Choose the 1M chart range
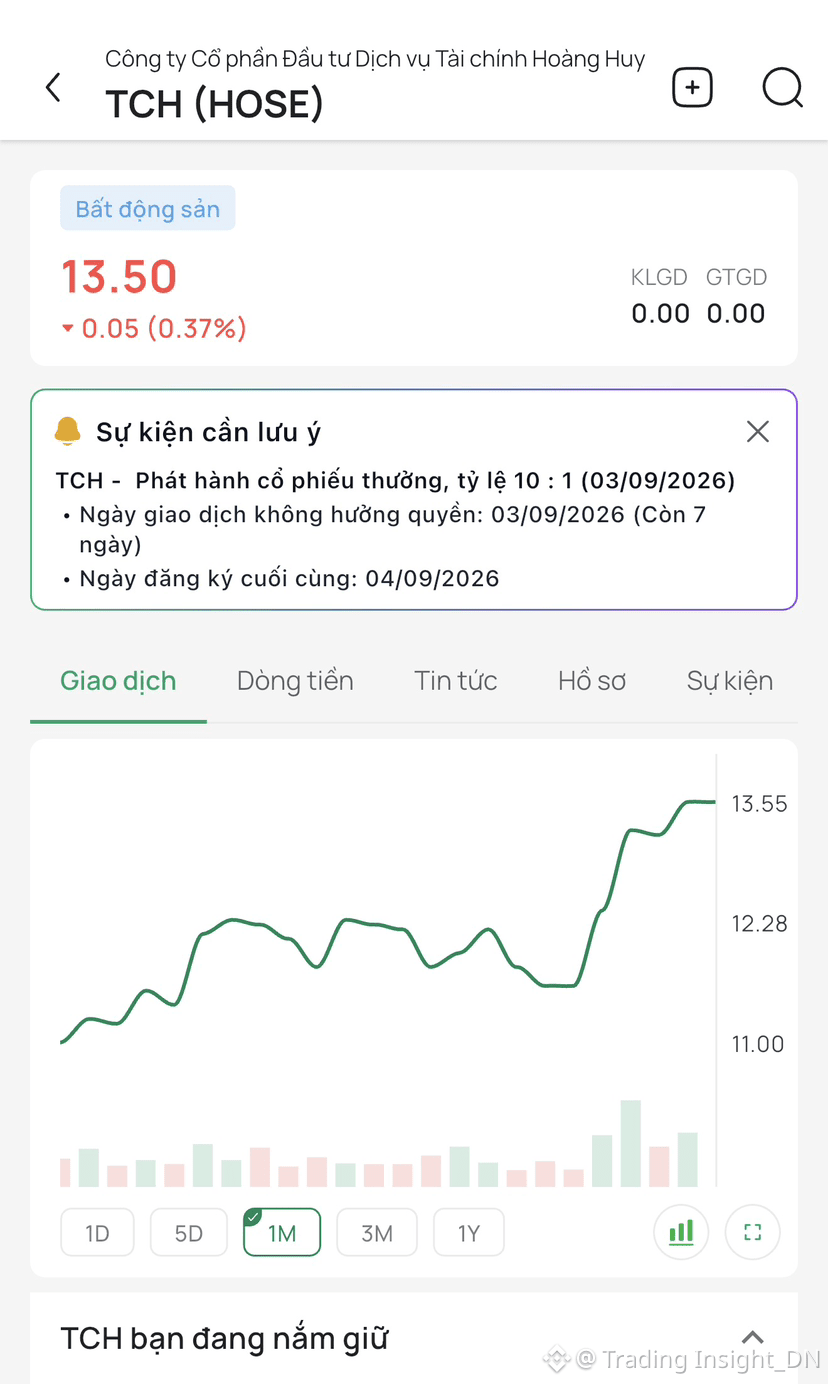The width and height of the screenshot is (828, 1384). [x=282, y=1233]
